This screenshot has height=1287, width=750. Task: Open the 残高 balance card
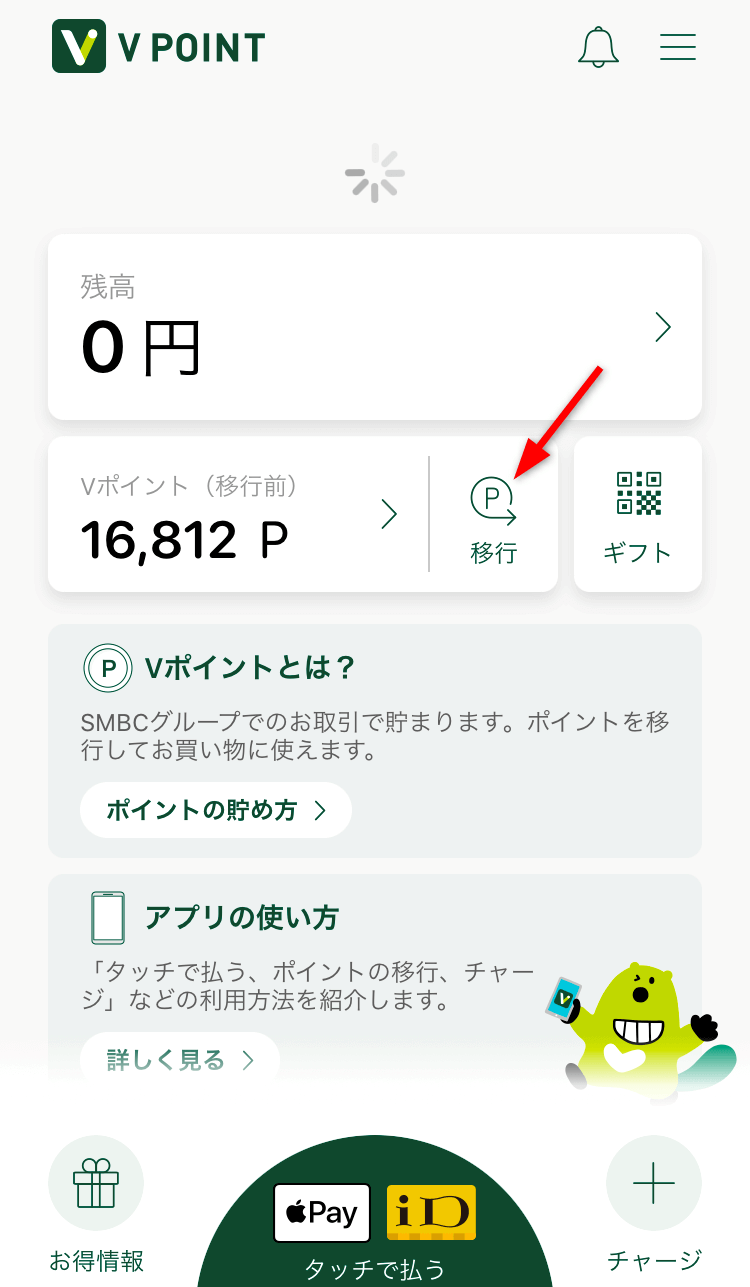pos(374,327)
